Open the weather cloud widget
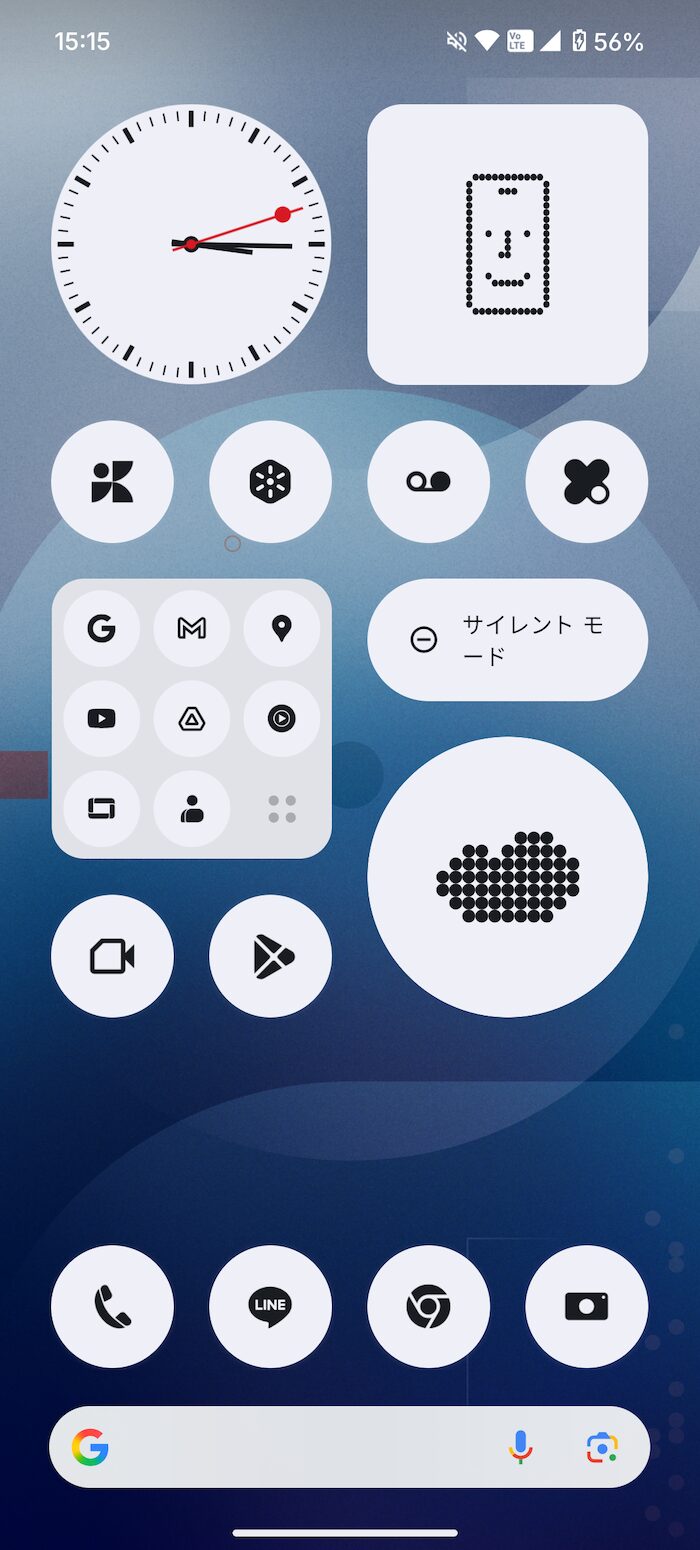Image resolution: width=700 pixels, height=1550 pixels. coord(507,877)
